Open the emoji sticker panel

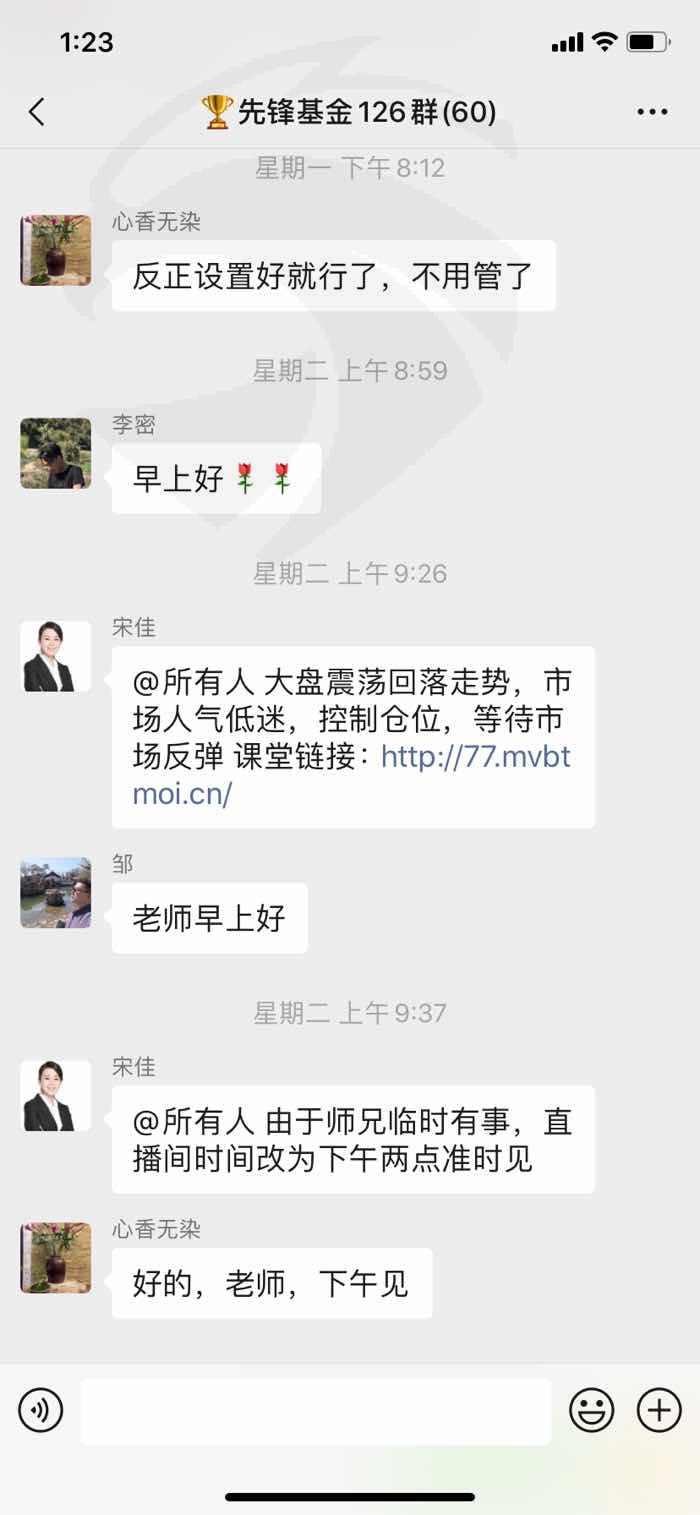592,1411
